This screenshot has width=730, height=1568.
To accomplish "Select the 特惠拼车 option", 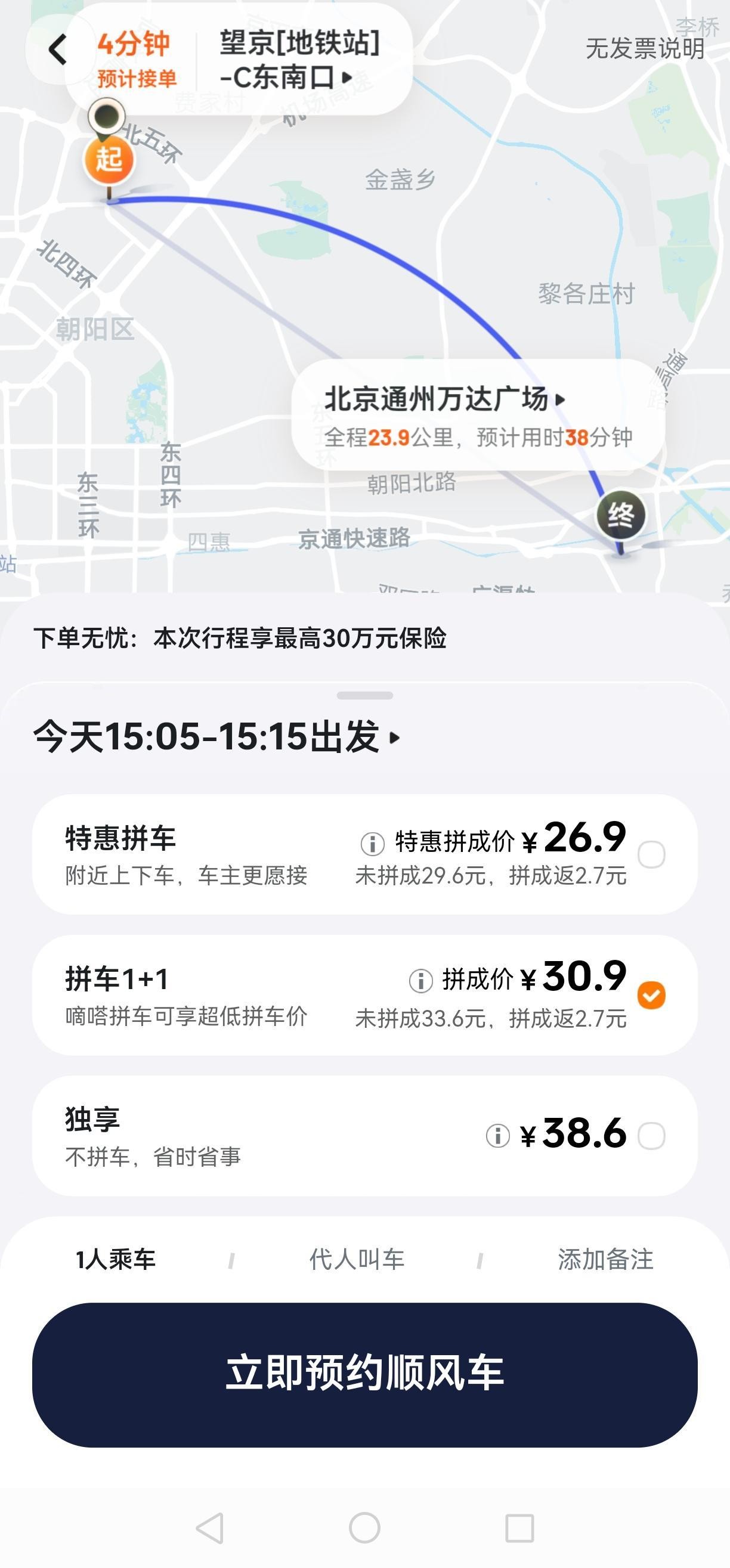I will tap(651, 854).
